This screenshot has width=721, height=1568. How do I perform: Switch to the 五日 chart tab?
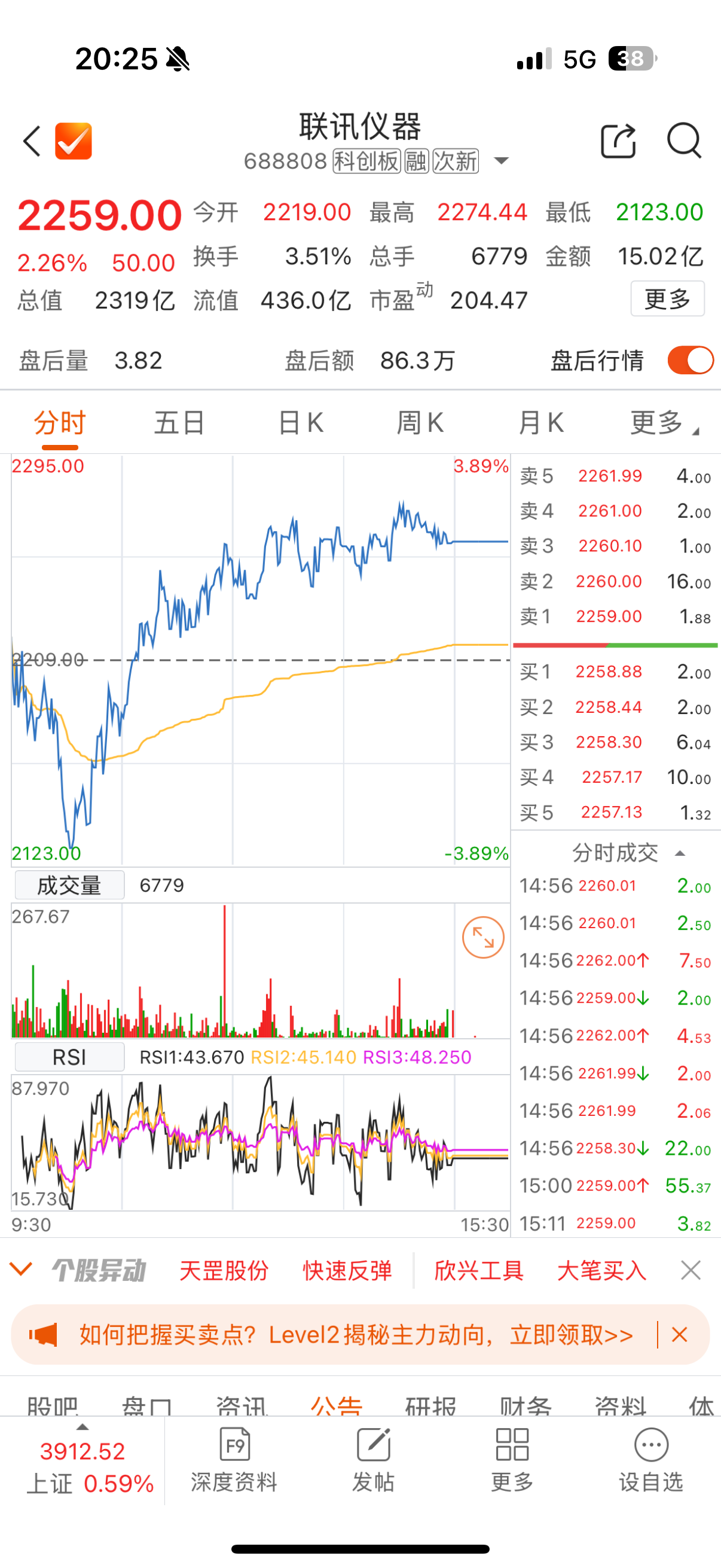click(x=179, y=422)
